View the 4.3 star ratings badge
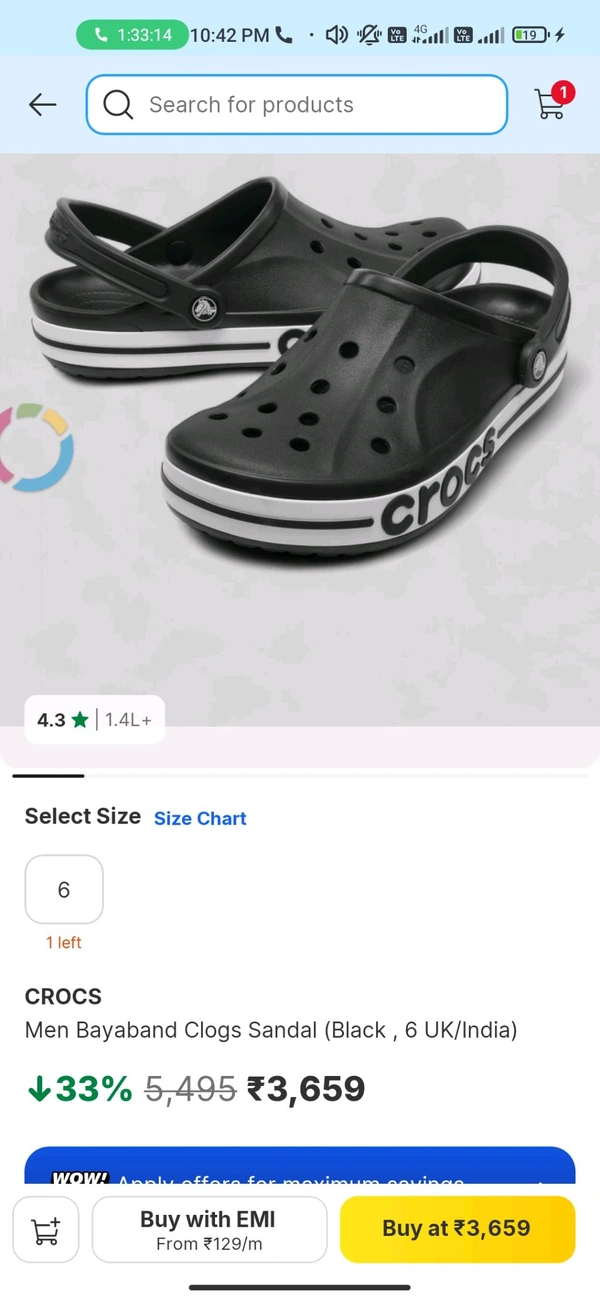Image resolution: width=600 pixels, height=1300 pixels. pyautogui.click(x=94, y=719)
